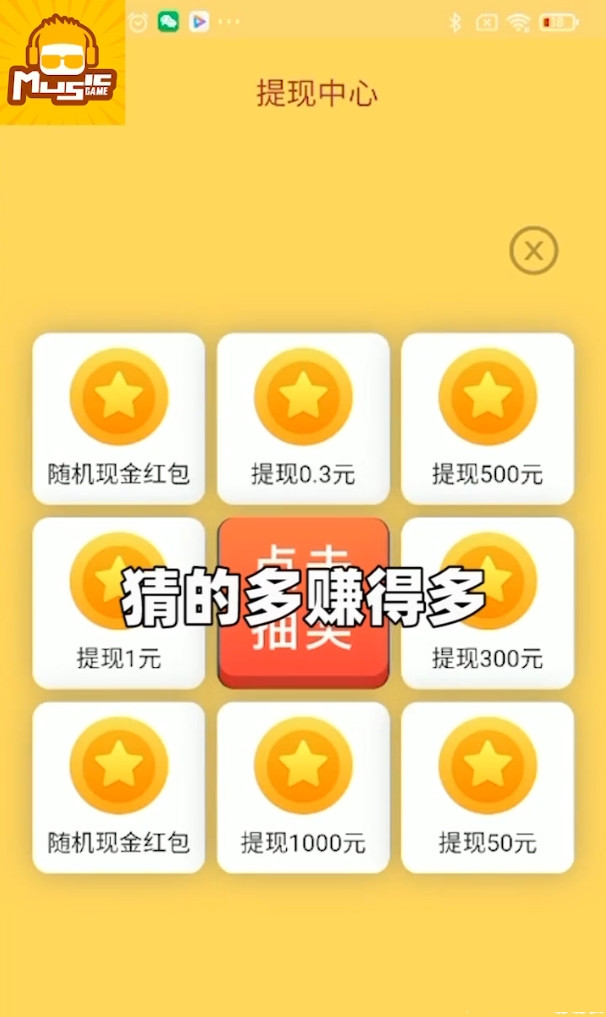Tap the red 点击抽奖 draw button
The image size is (606, 1017).
point(303,602)
